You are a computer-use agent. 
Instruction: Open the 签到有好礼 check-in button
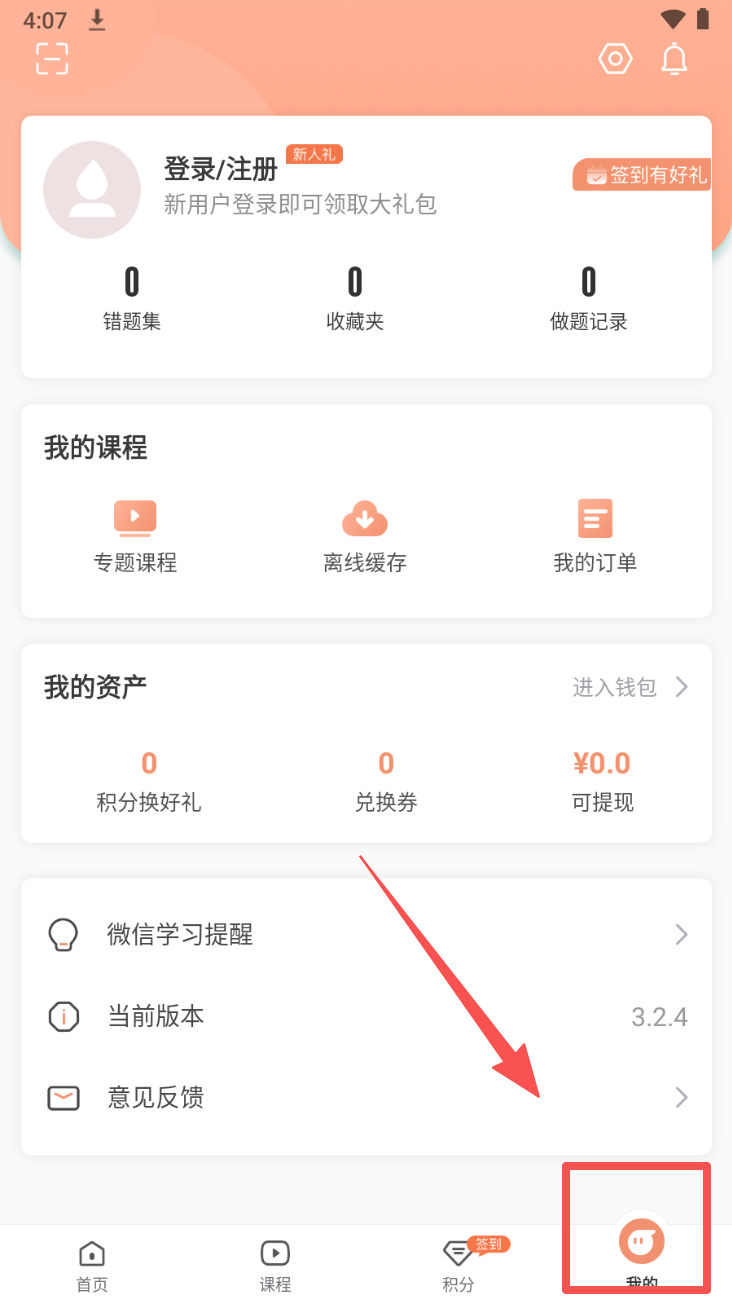(x=642, y=175)
